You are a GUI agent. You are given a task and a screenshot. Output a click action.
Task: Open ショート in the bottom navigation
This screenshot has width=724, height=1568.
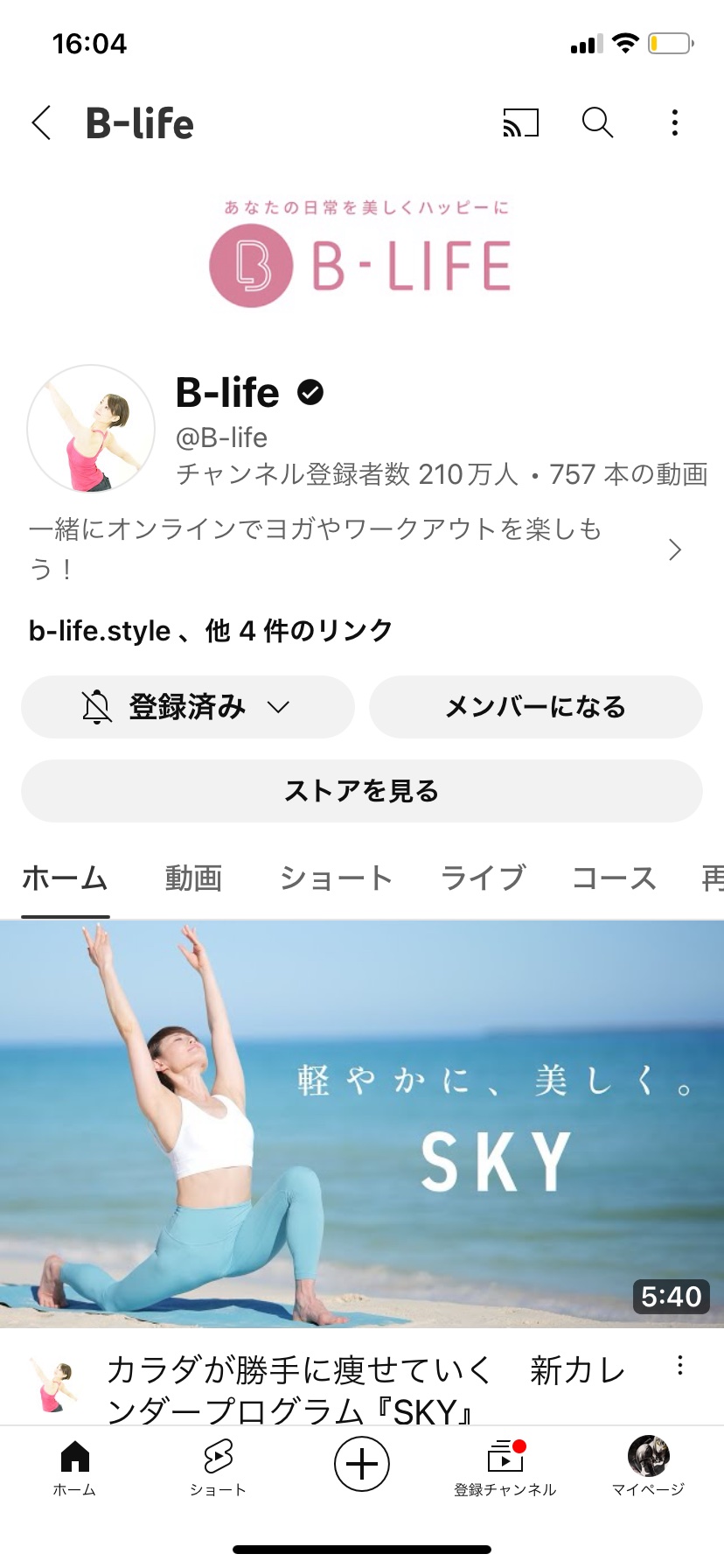(218, 1466)
